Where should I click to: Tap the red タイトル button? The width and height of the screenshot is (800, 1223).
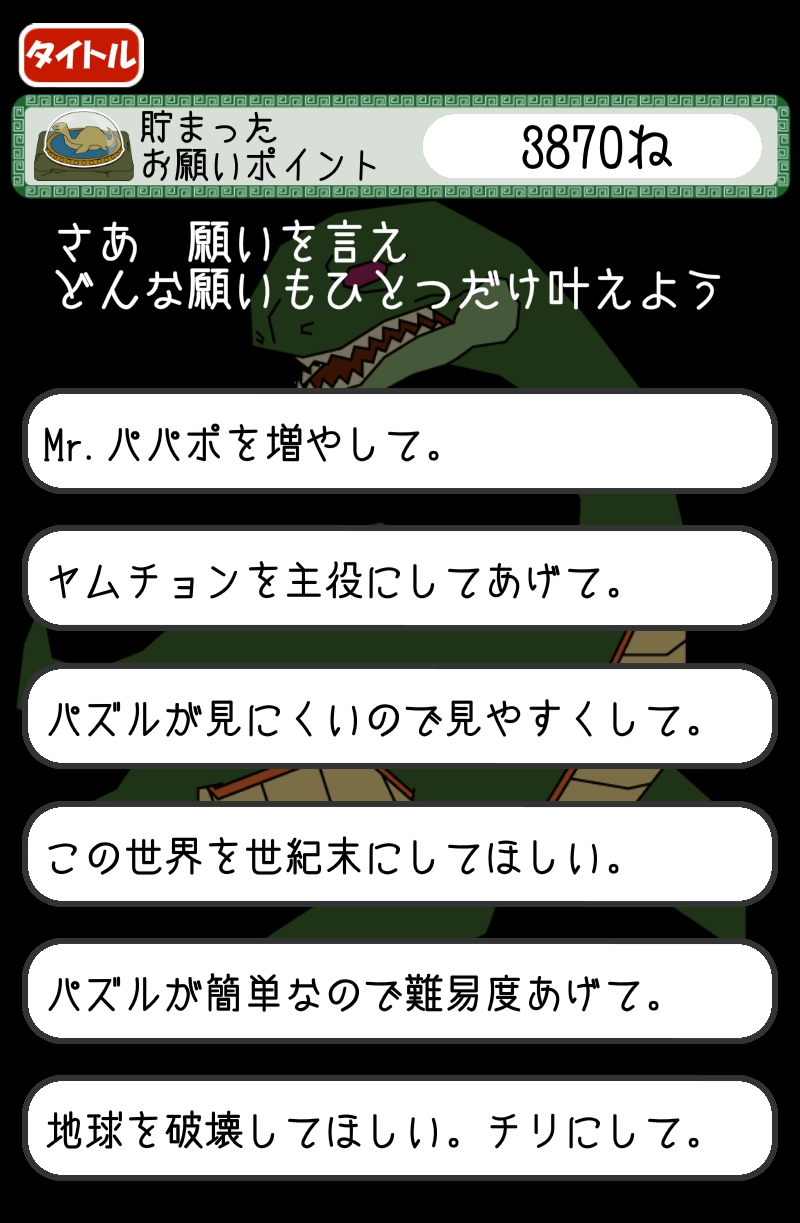coord(81,55)
